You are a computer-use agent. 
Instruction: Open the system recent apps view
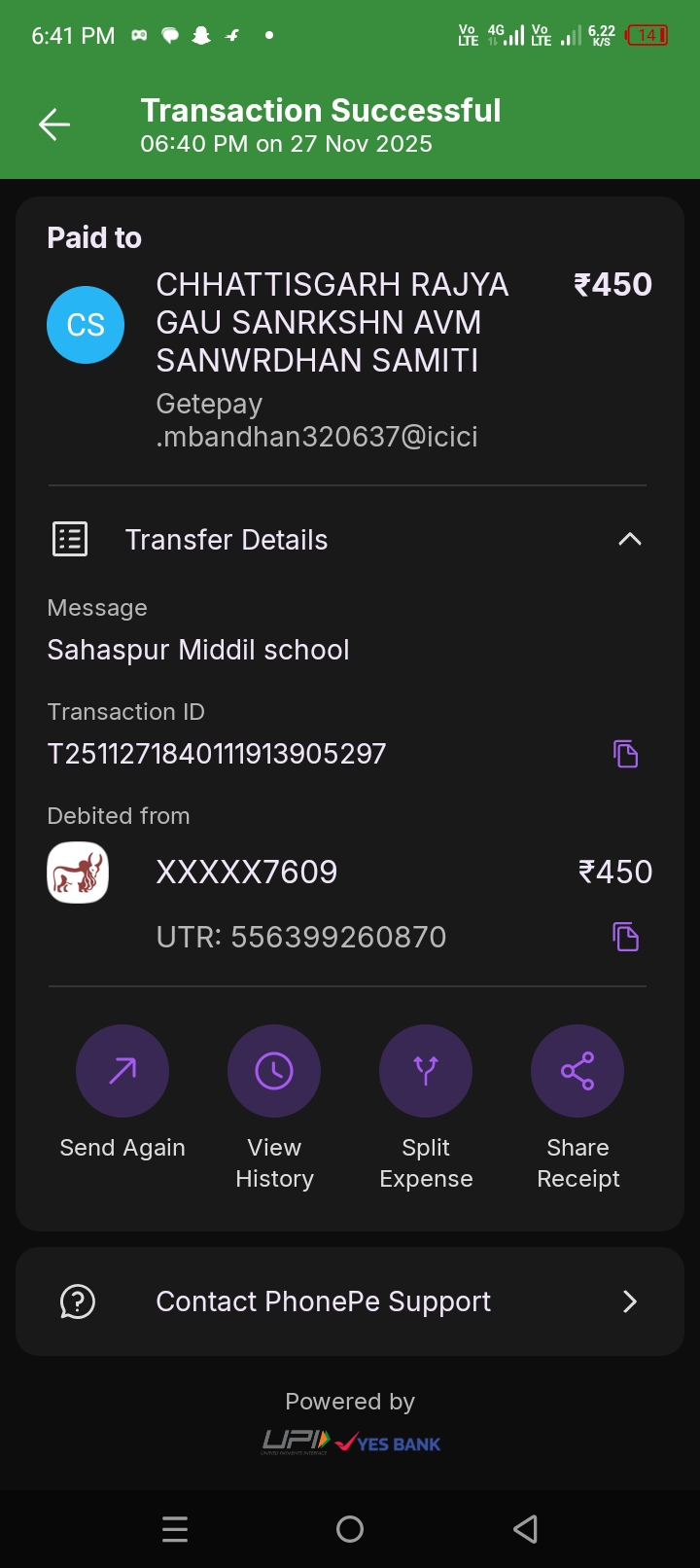pos(175,1529)
